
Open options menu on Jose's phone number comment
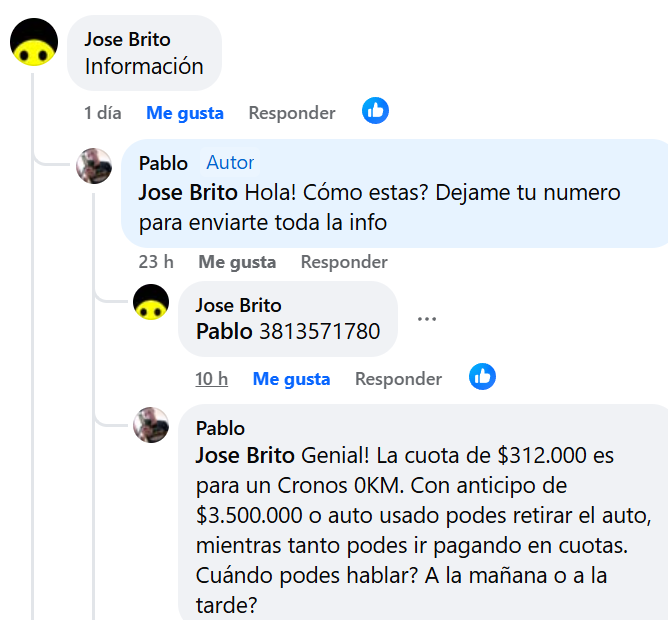427,319
